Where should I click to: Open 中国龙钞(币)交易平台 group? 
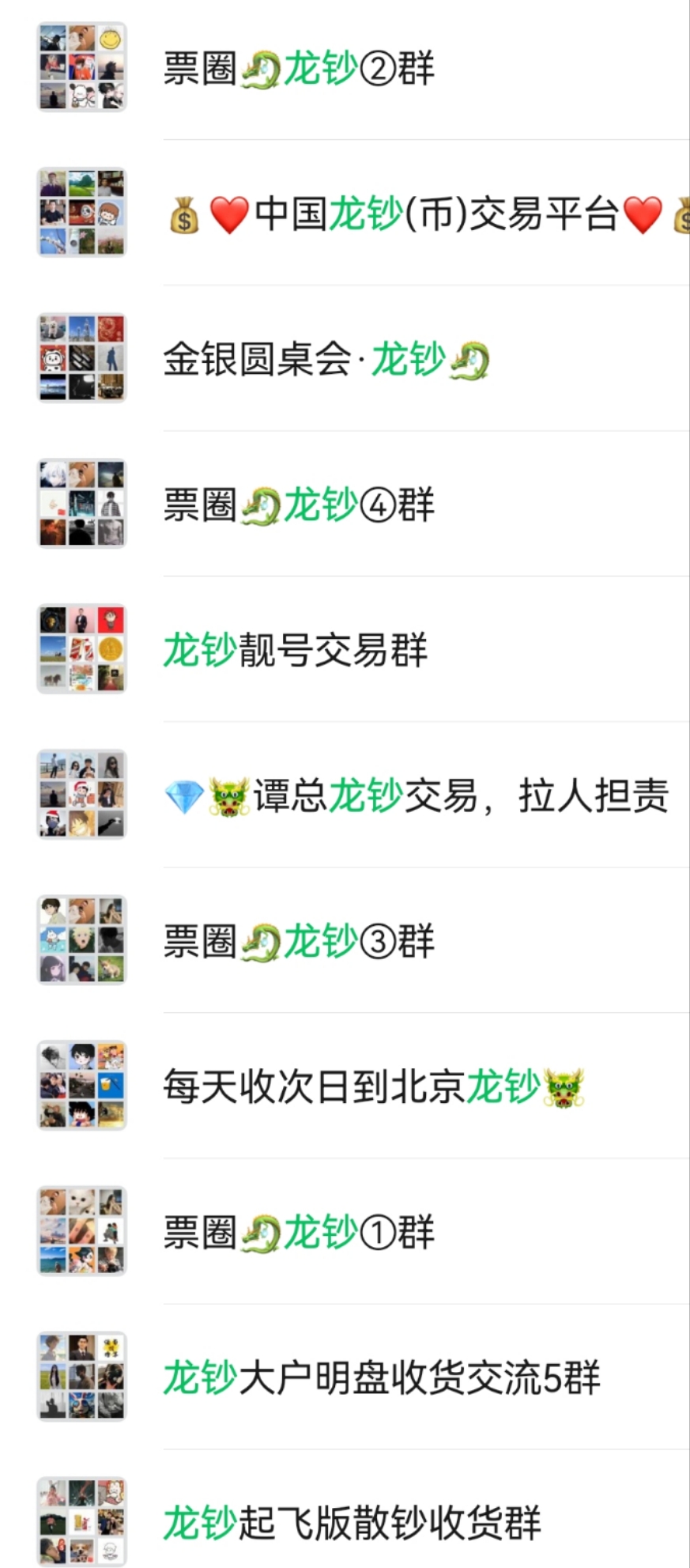pos(345,213)
